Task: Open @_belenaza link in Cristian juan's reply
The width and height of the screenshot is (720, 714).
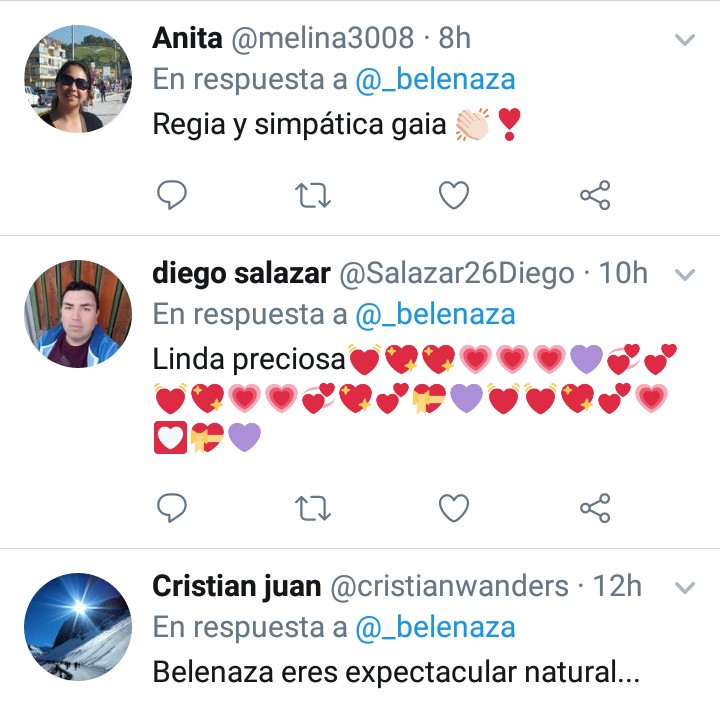Action: point(435,628)
